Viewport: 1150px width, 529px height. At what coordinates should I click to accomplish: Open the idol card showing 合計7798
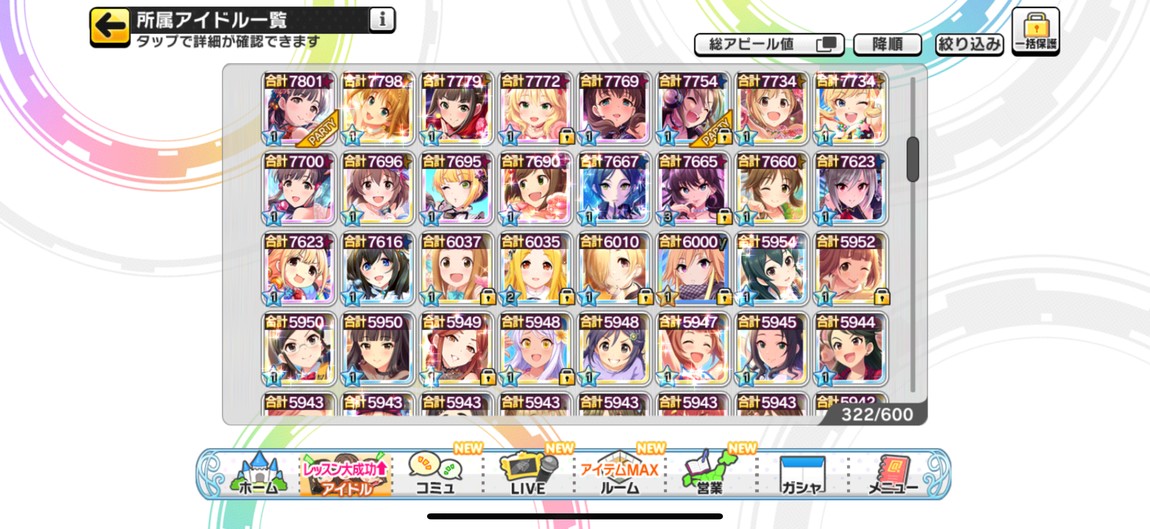[x=377, y=109]
